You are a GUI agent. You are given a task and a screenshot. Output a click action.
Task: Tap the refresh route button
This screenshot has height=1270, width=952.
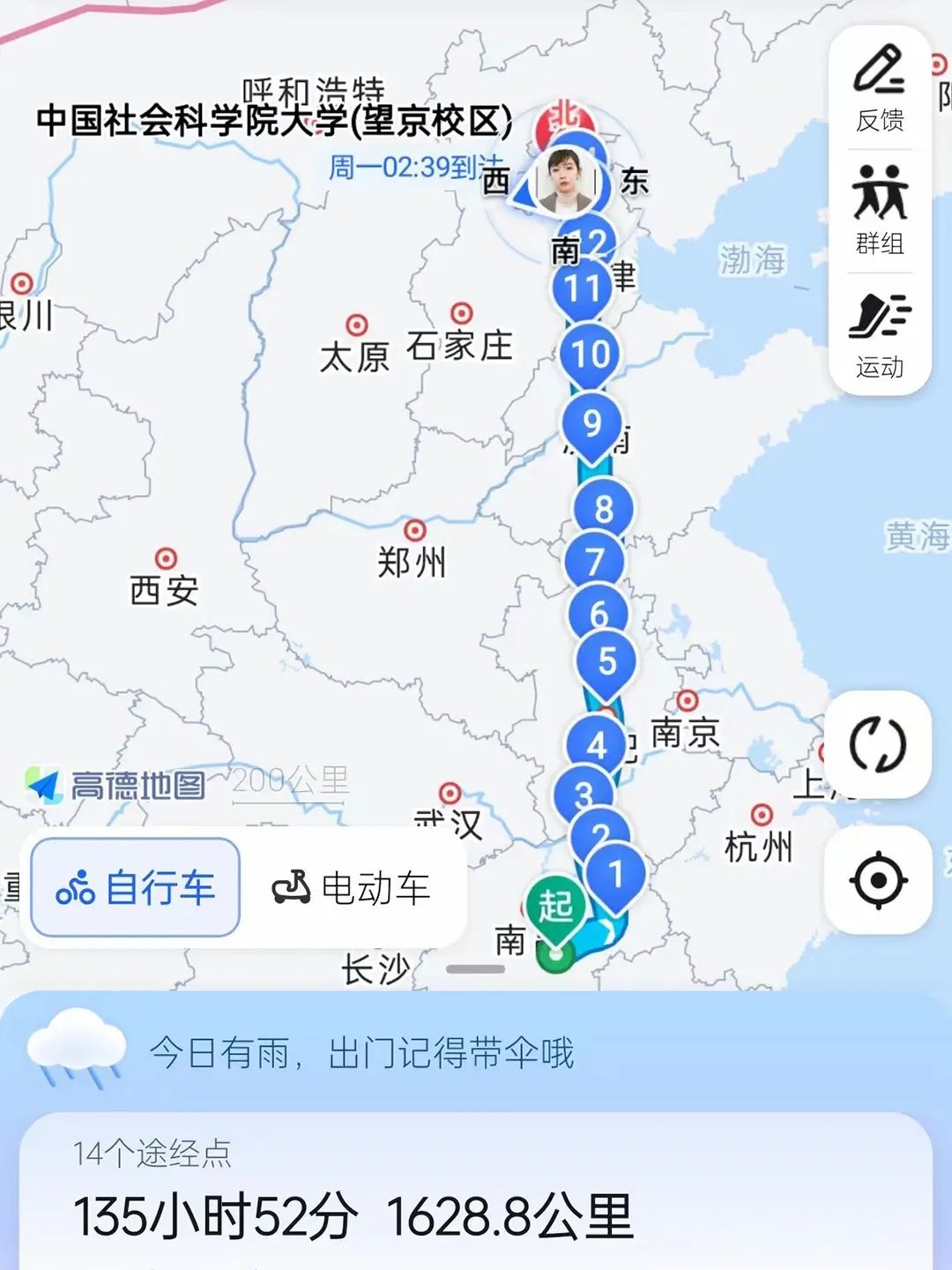[x=878, y=745]
